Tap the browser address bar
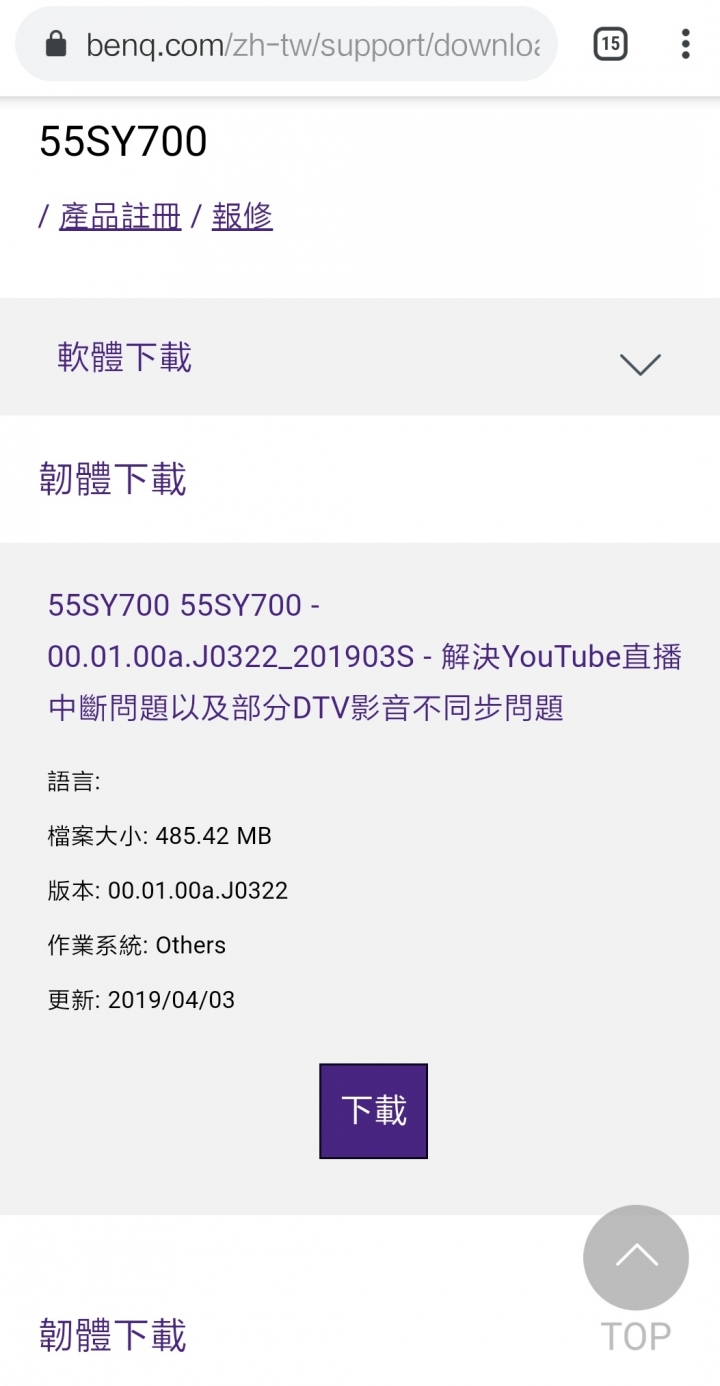 click(286, 44)
